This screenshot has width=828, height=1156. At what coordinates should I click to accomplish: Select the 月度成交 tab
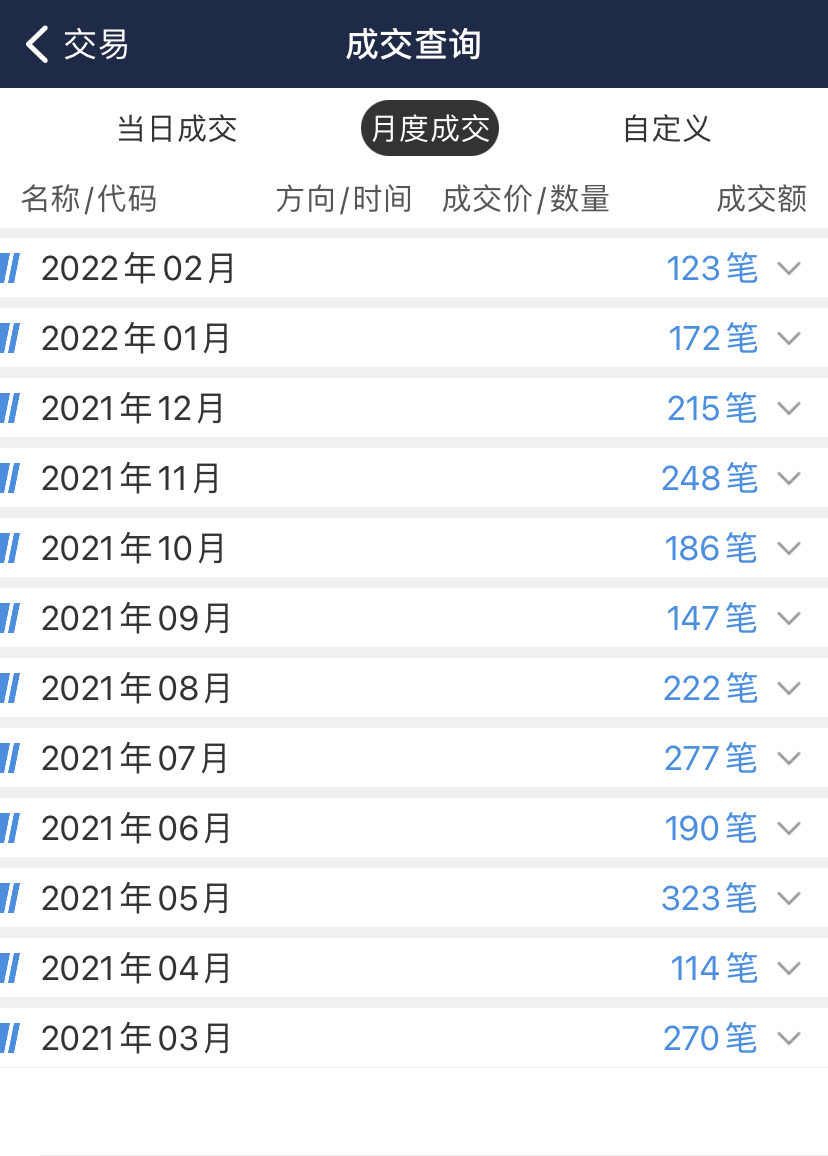[x=430, y=129]
